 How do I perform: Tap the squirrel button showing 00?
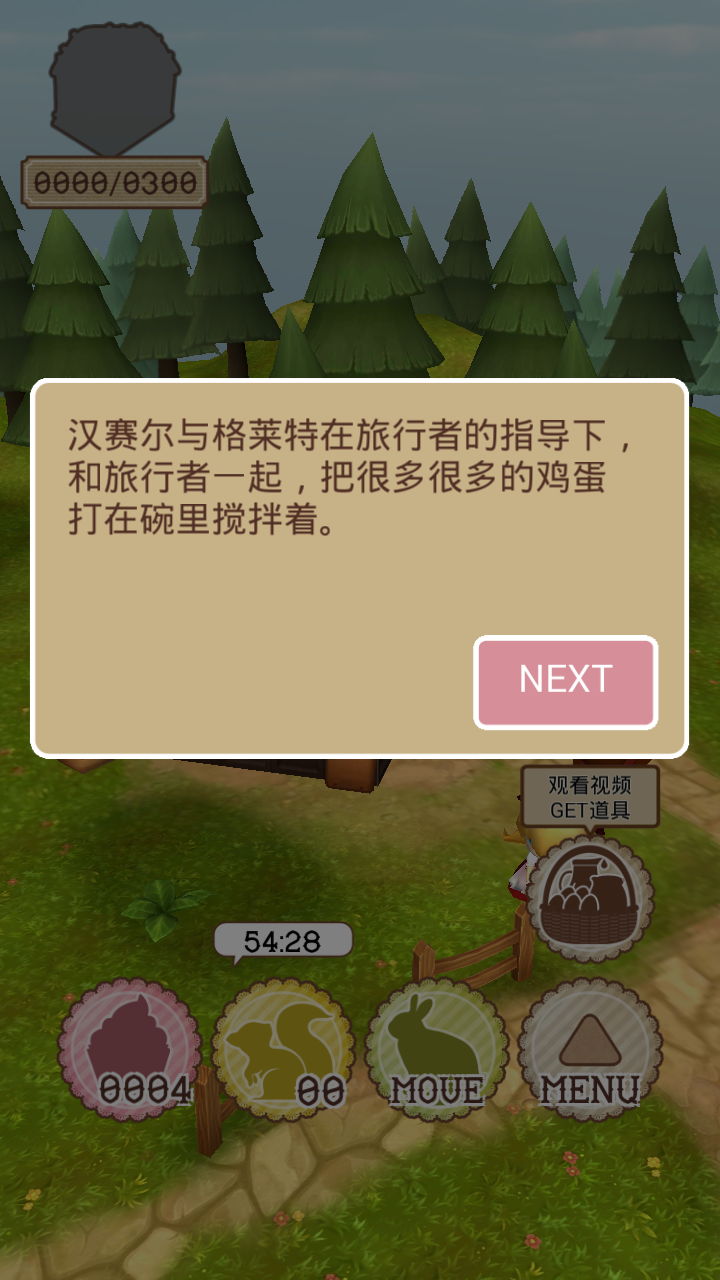pyautogui.click(x=284, y=1050)
